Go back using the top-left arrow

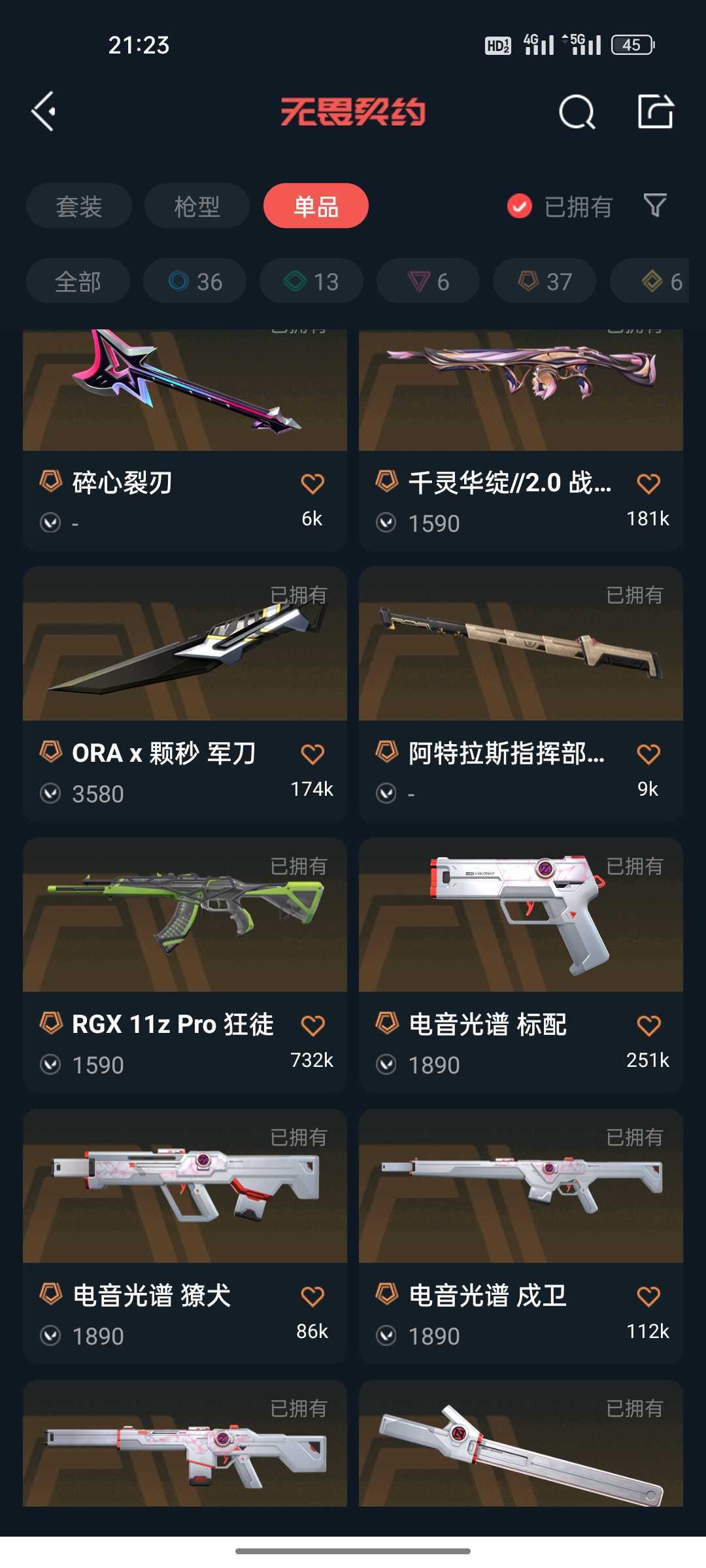pyautogui.click(x=44, y=112)
